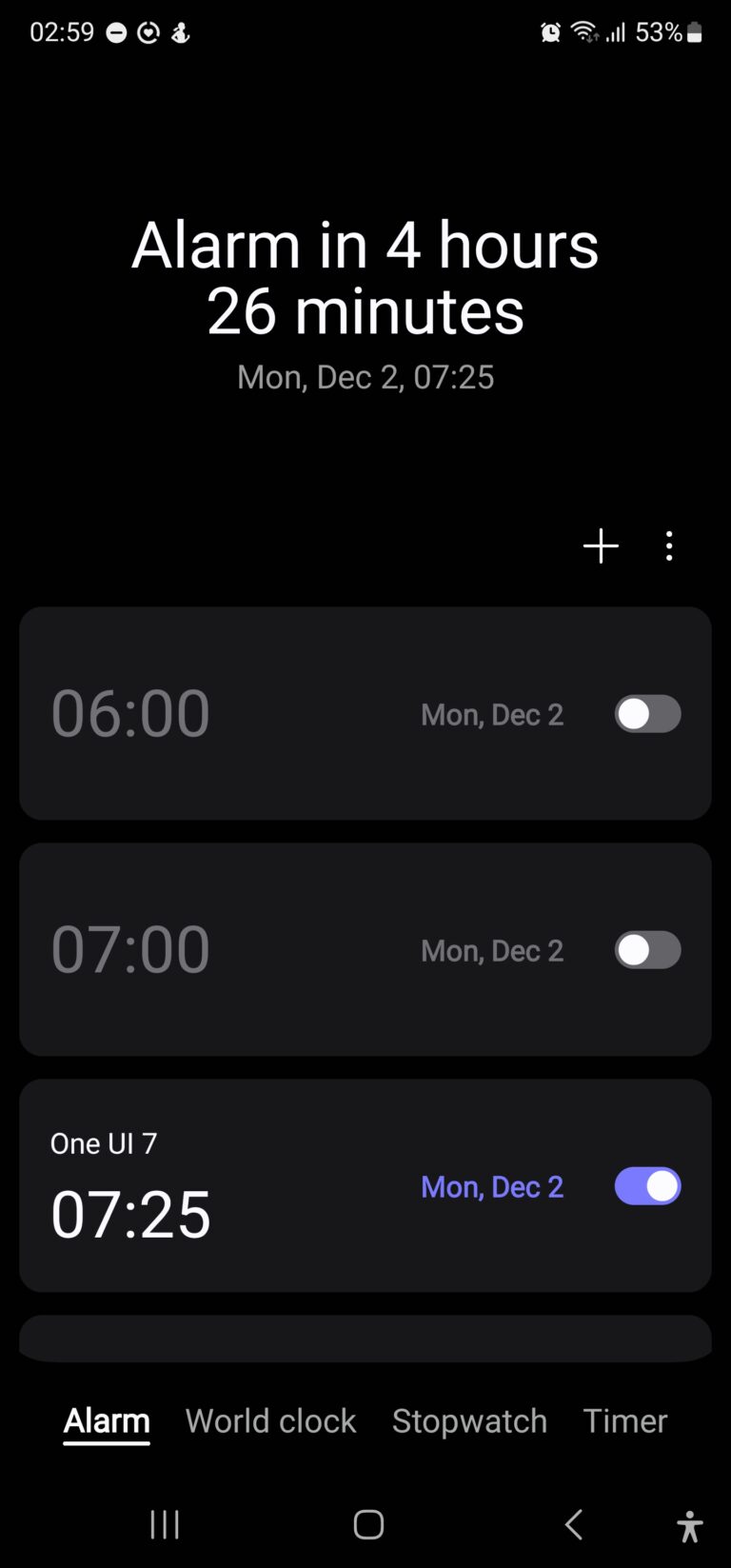This screenshot has height=1568, width=731.
Task: Tap the alarm icon in status bar
Action: point(550,31)
